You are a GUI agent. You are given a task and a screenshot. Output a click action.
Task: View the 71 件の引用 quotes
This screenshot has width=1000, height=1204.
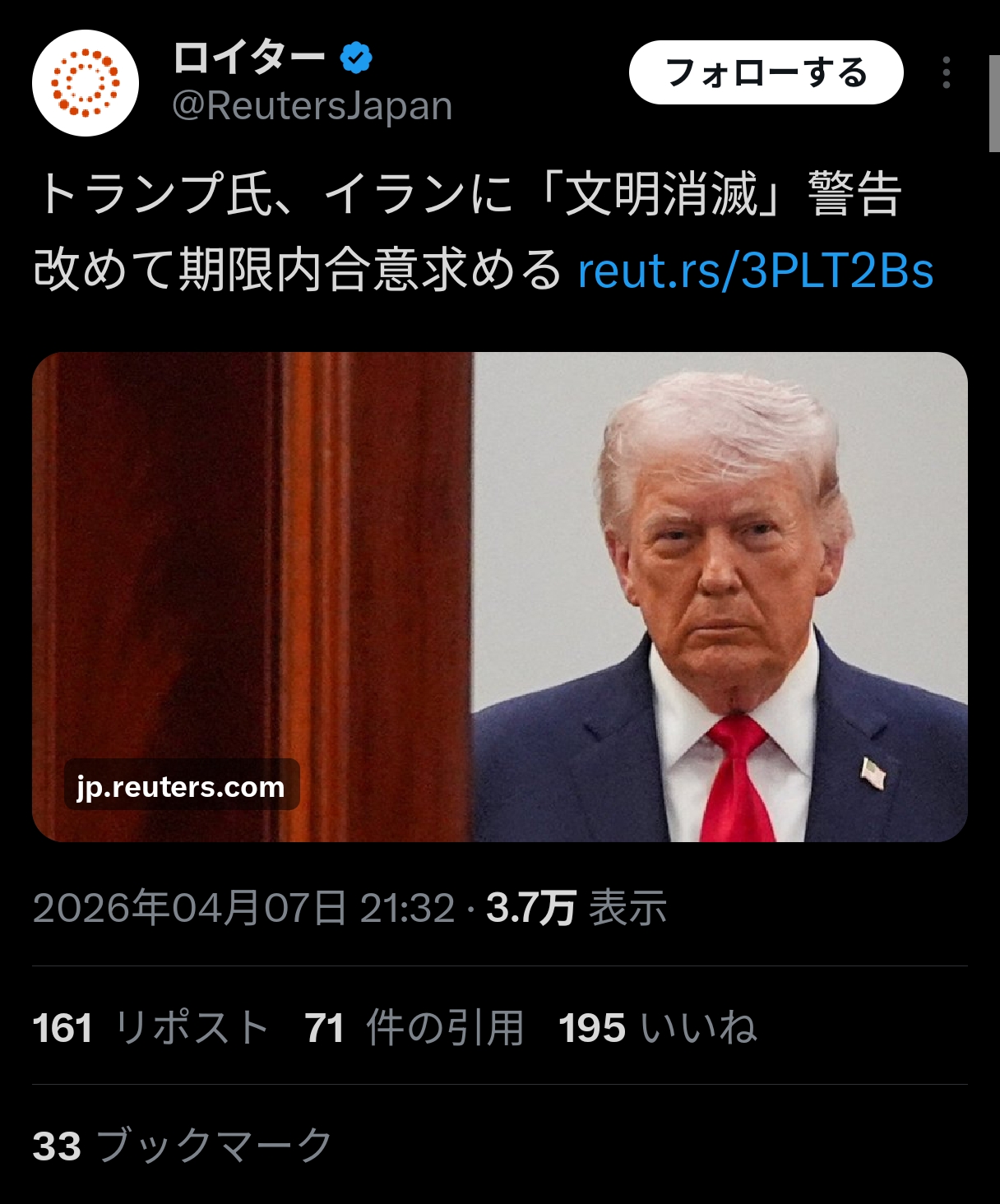414,1028
